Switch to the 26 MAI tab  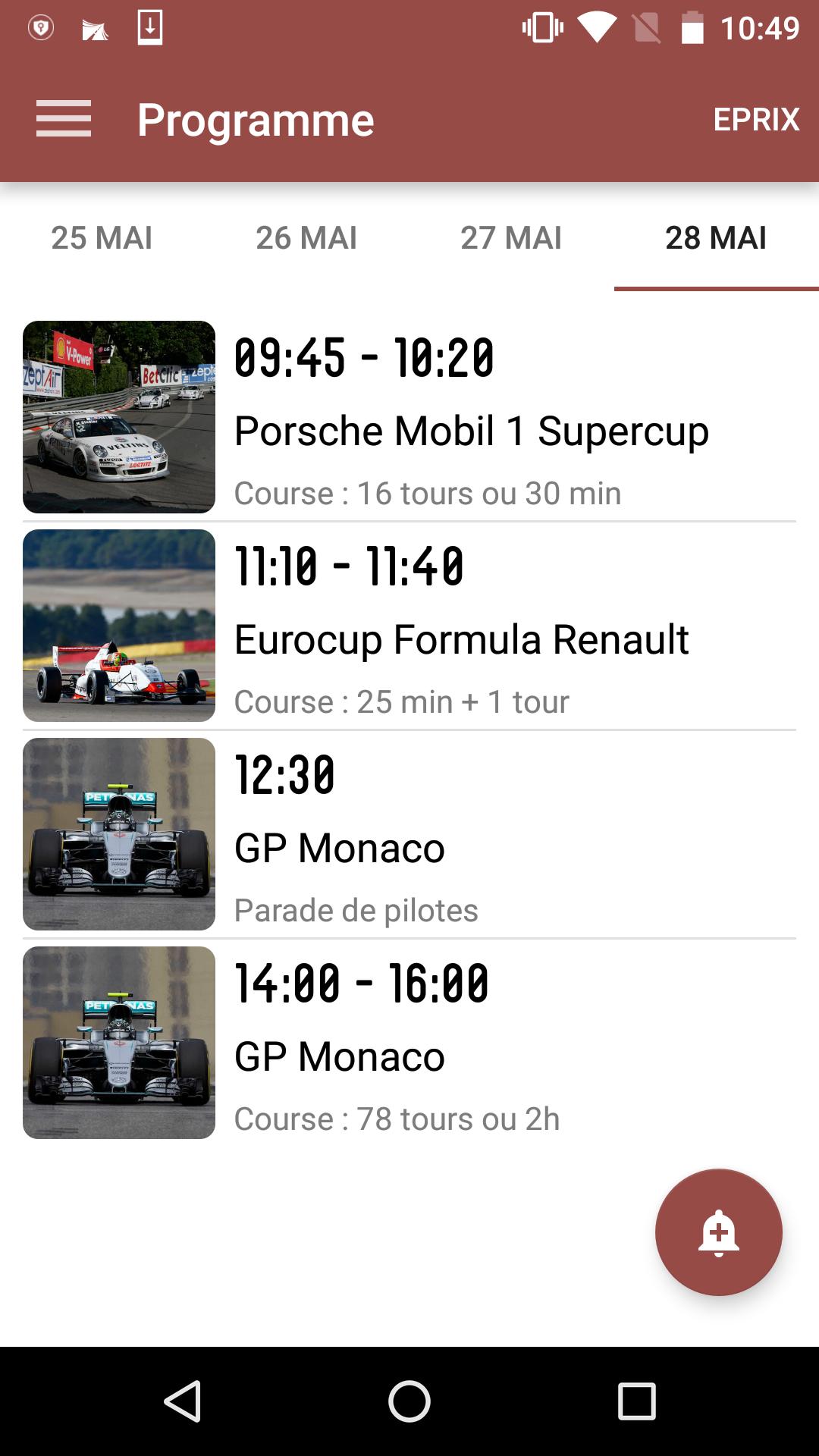(306, 238)
